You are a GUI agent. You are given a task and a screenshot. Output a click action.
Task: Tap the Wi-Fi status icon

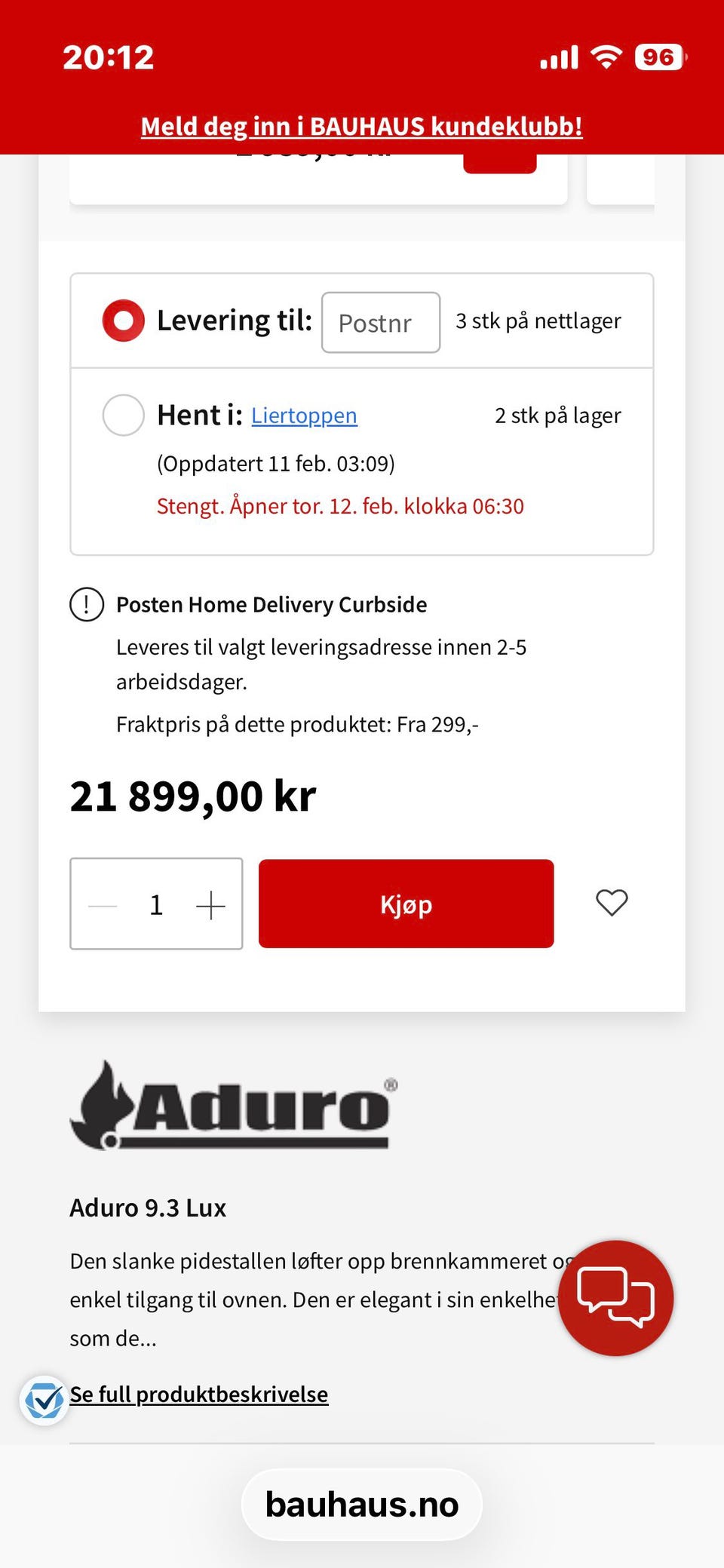click(609, 56)
